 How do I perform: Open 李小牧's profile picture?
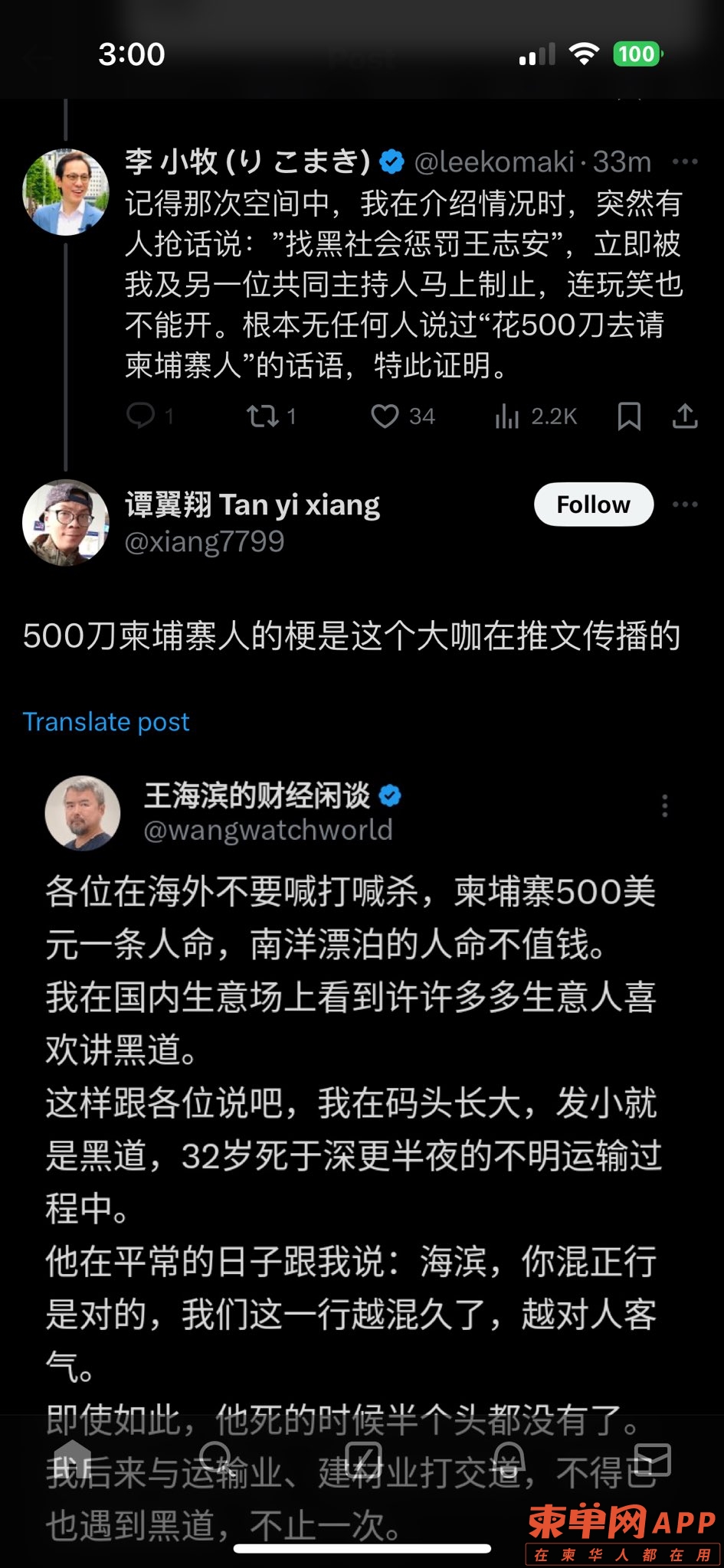(x=65, y=191)
